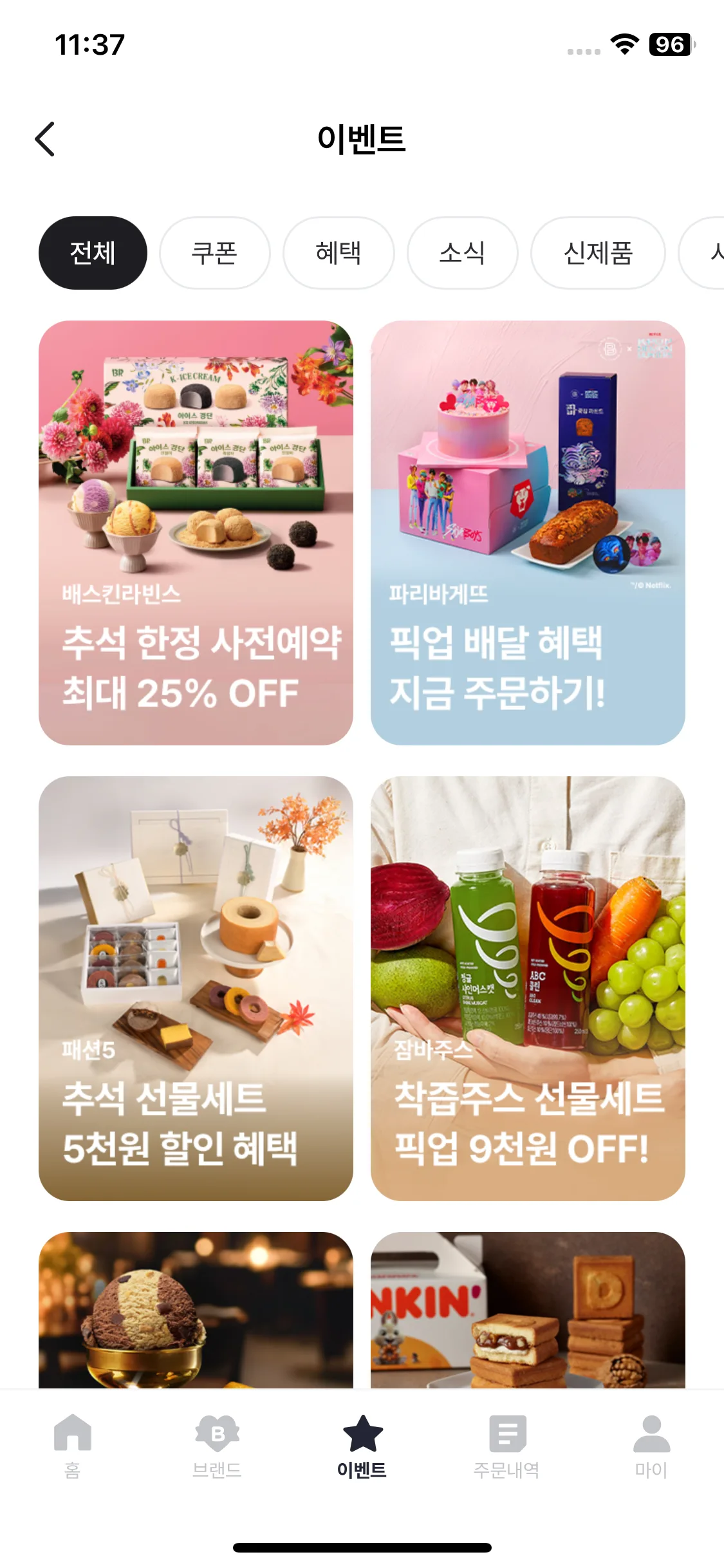Switch to the 브랜드 tab
Viewport: 724px width, 1568px height.
coord(217,1445)
